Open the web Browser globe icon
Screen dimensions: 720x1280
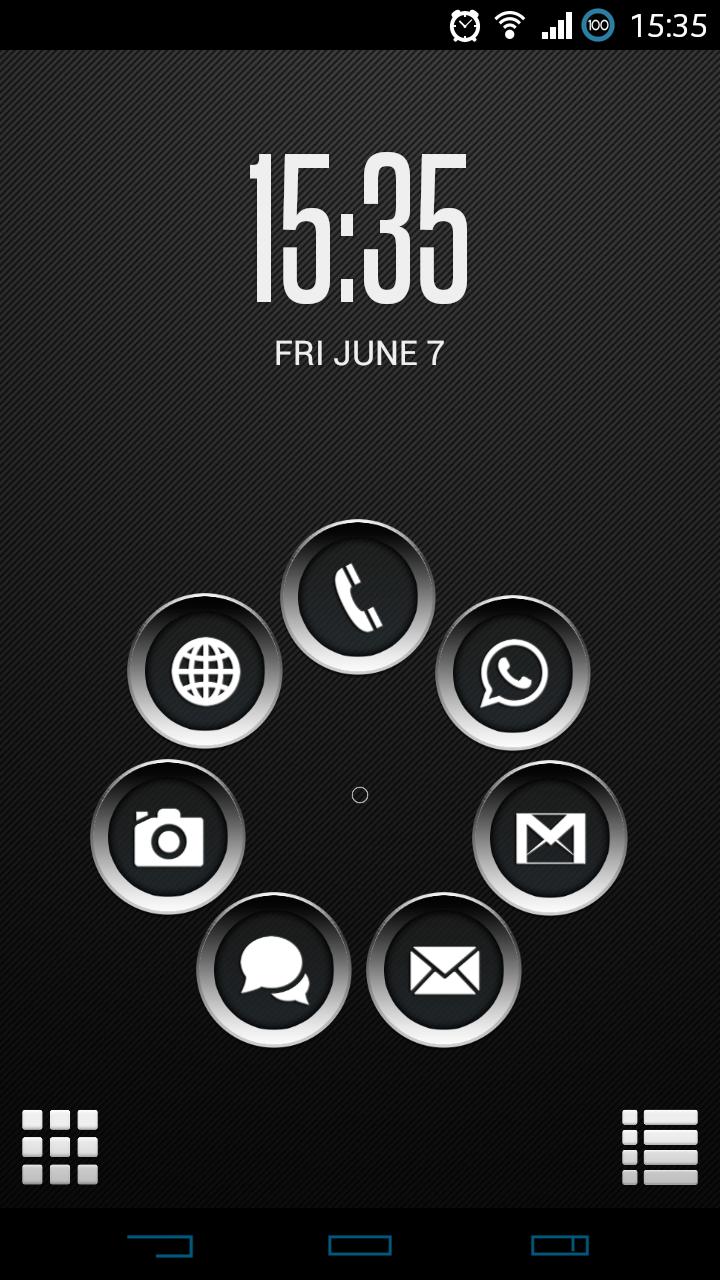pos(204,672)
